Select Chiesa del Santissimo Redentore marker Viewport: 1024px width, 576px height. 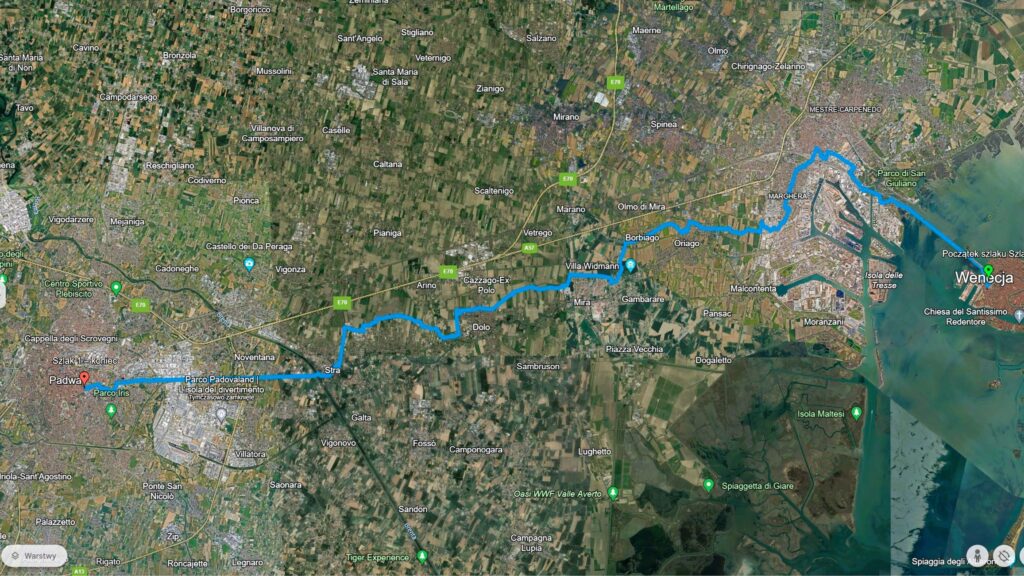[1018, 316]
